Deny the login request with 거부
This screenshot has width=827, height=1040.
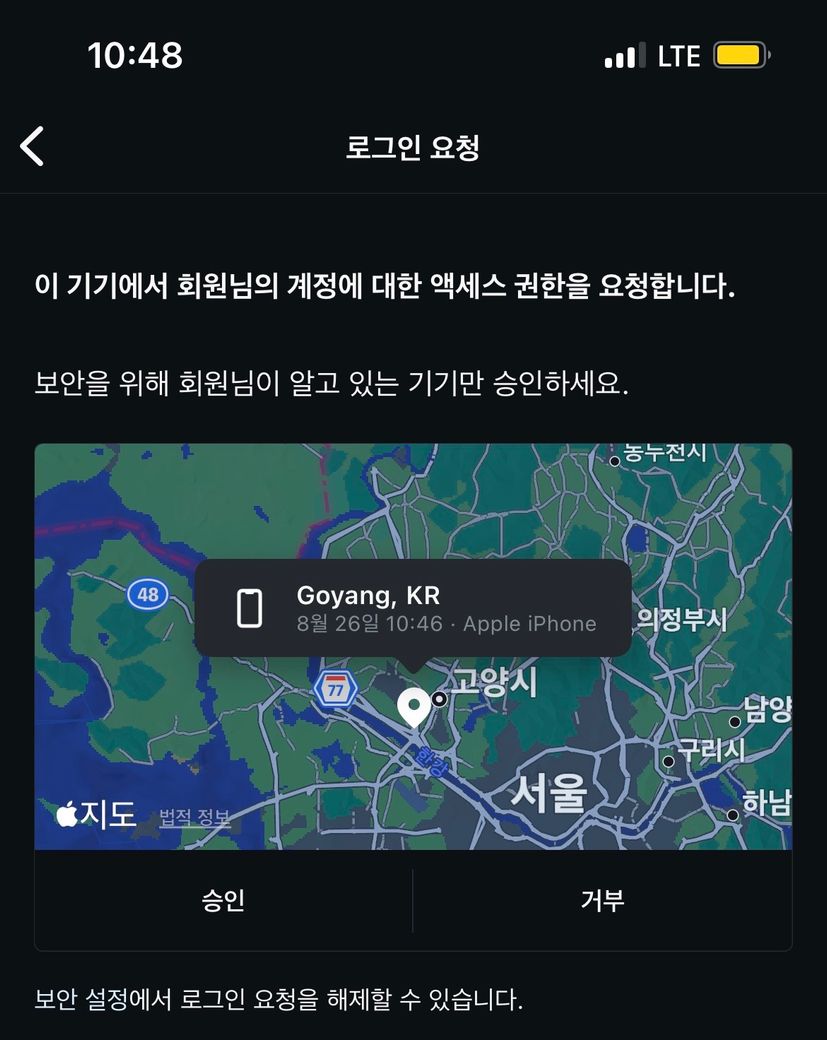coord(602,900)
